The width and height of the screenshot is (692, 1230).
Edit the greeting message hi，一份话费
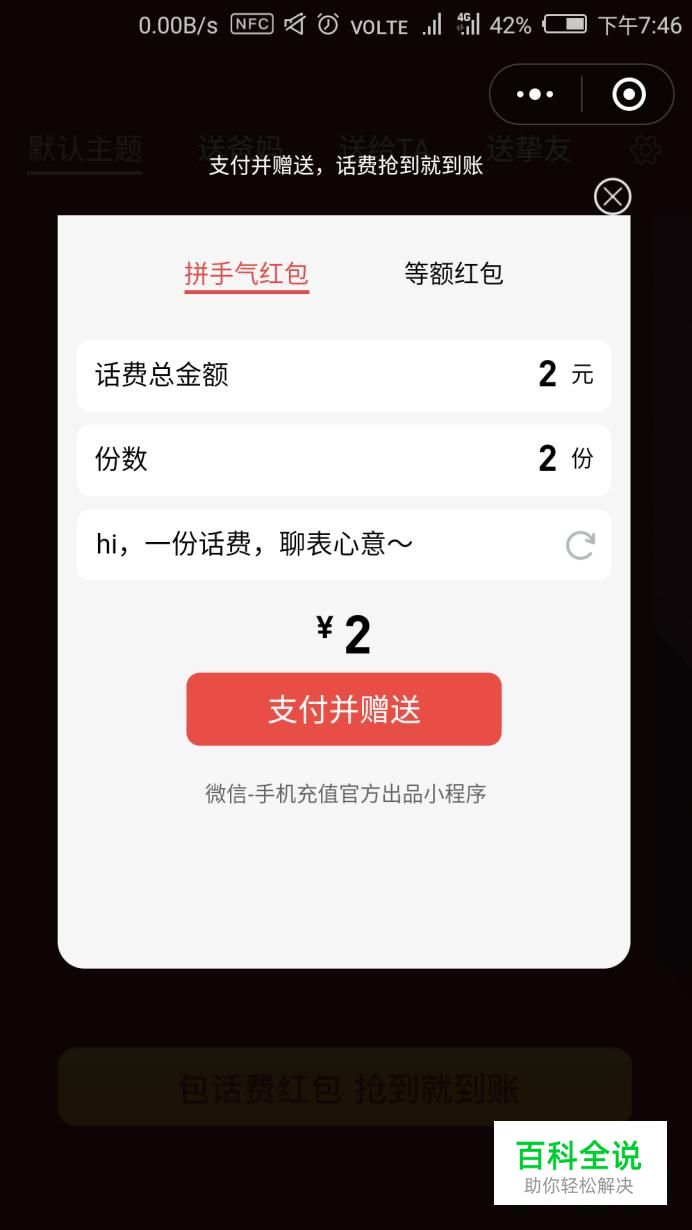coord(254,544)
